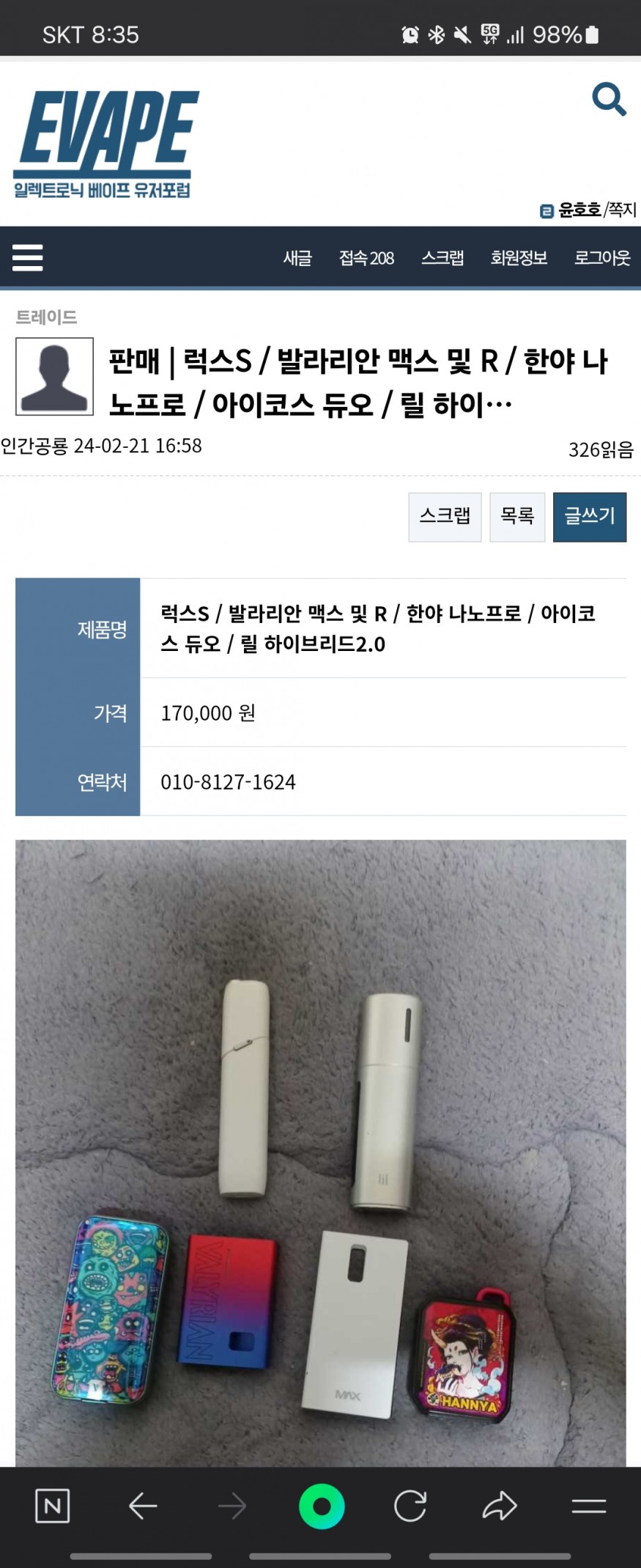This screenshot has width=641, height=1568.
Task: Go back with browser back arrow
Action: [x=143, y=1506]
